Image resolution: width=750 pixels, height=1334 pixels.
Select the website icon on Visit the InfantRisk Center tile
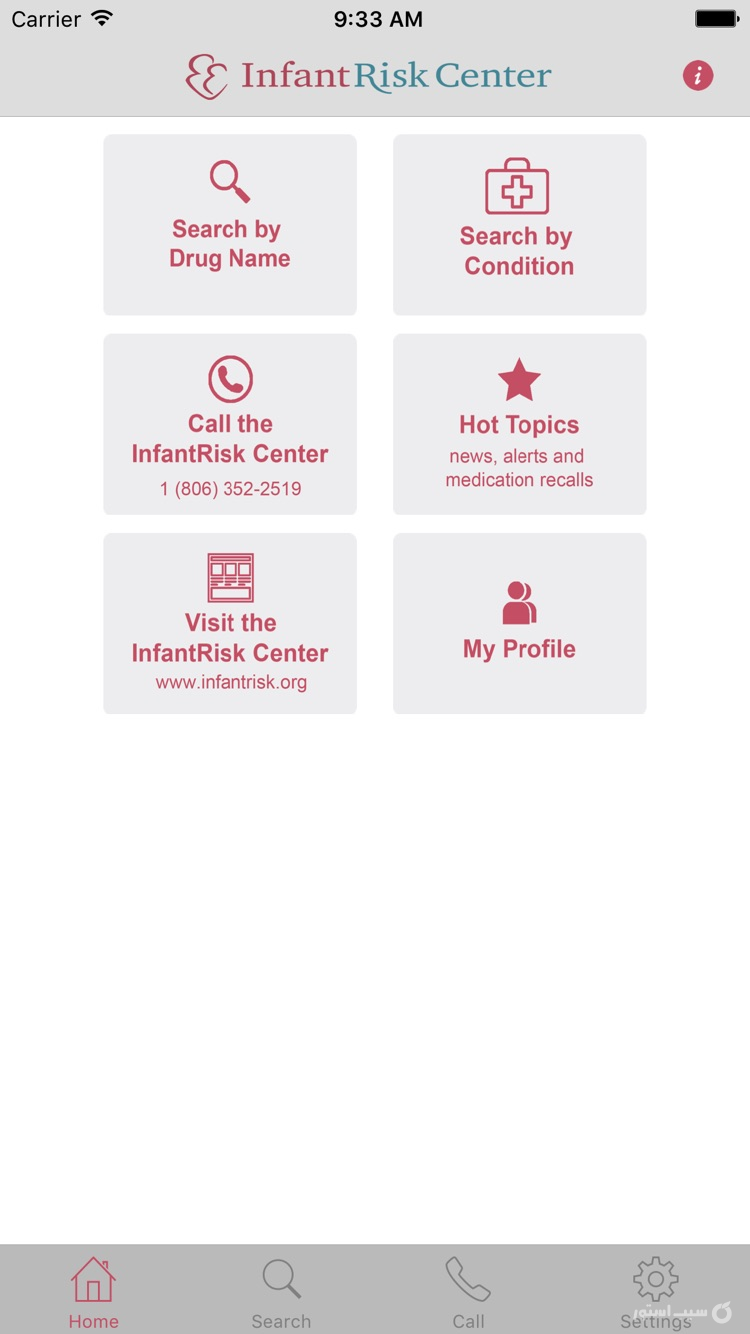pyautogui.click(x=229, y=577)
